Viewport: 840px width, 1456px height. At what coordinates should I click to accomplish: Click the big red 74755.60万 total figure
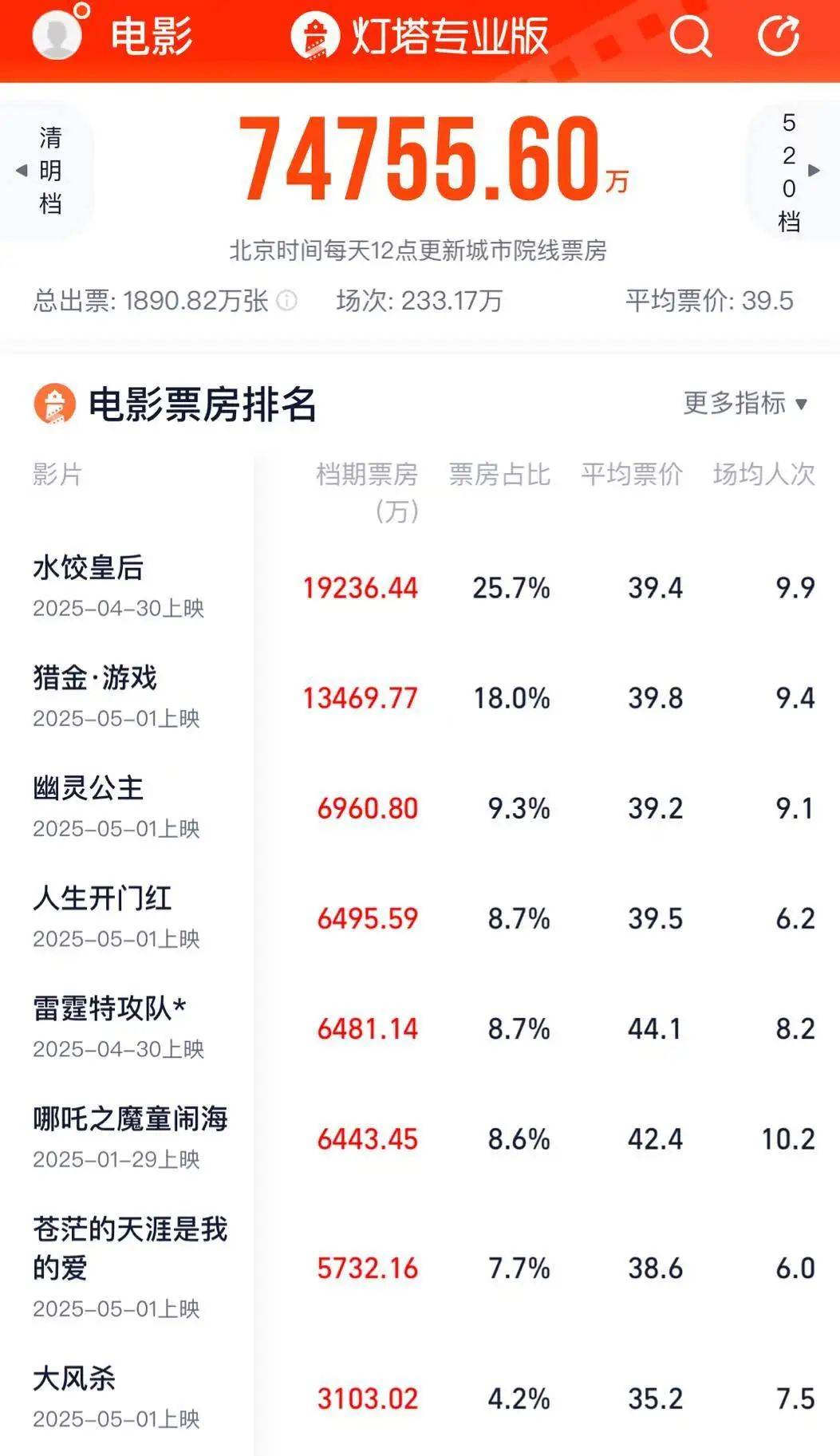(x=420, y=158)
